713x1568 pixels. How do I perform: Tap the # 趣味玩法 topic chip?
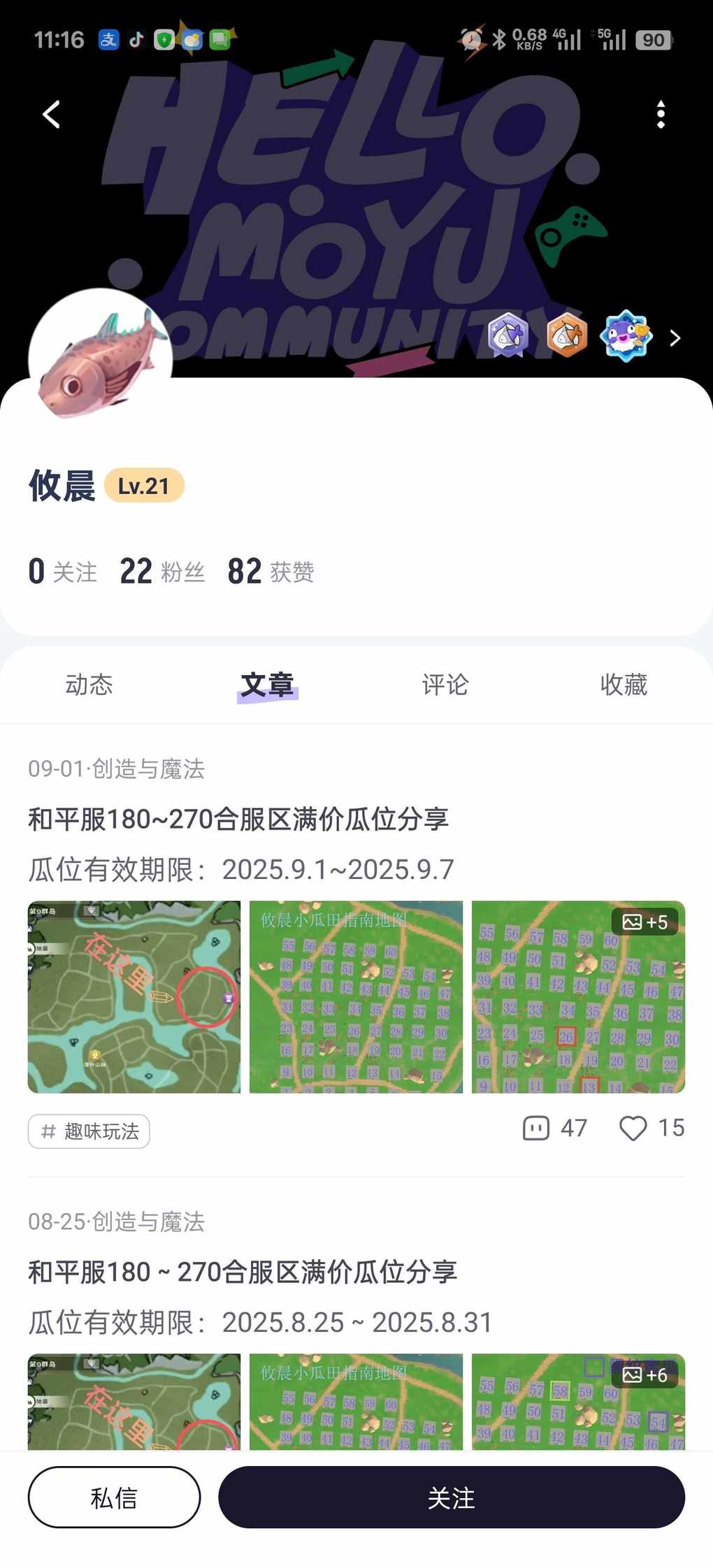click(x=89, y=1131)
